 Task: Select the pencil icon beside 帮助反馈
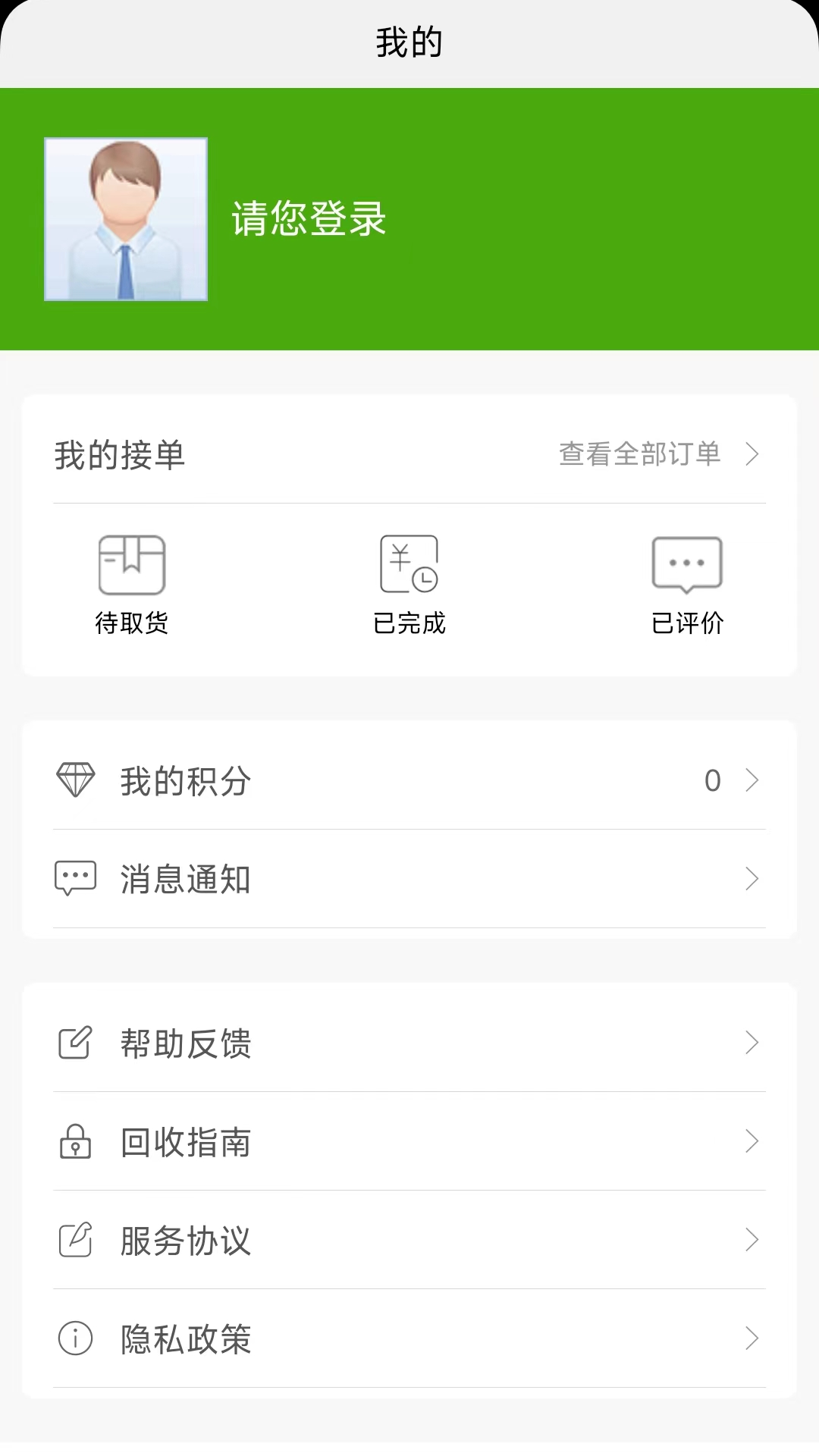pyautogui.click(x=74, y=1043)
